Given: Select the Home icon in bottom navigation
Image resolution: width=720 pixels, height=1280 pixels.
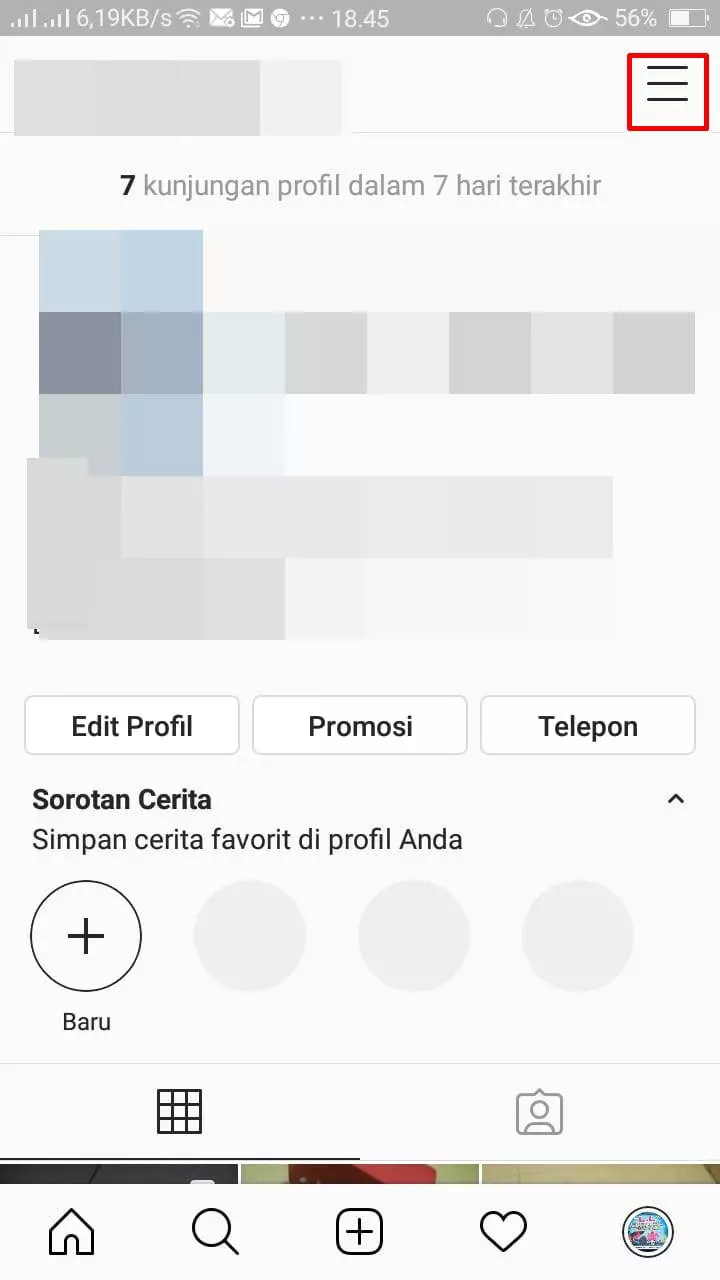Looking at the screenshot, I should (71, 1231).
